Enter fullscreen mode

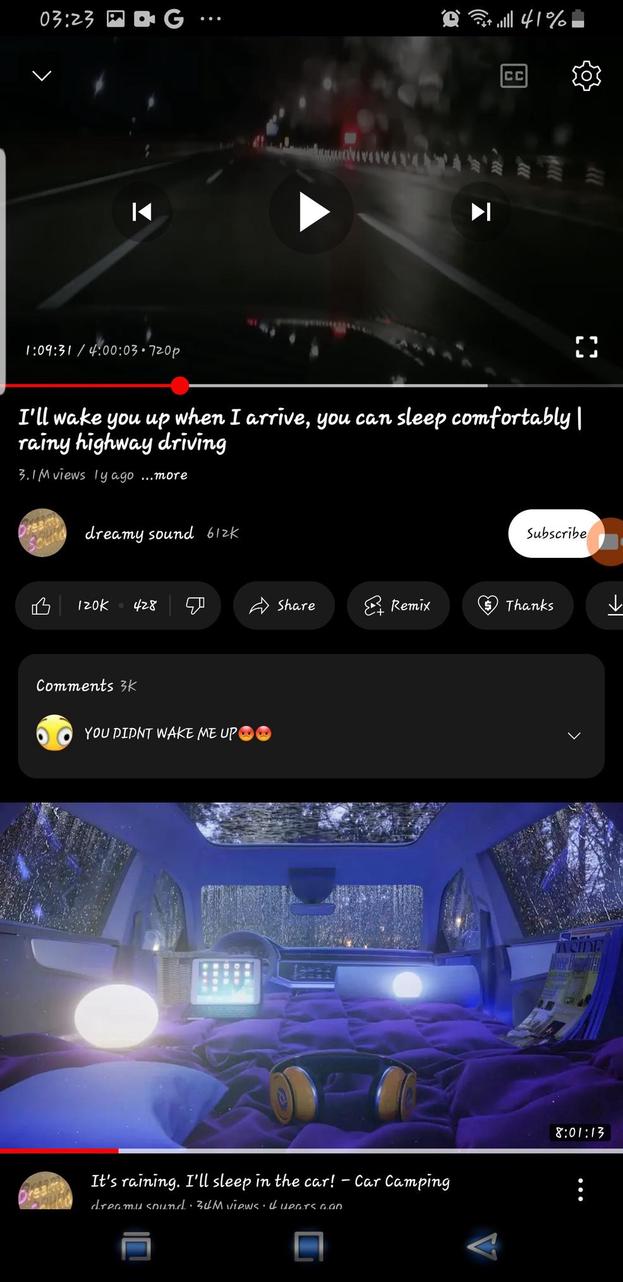point(586,347)
